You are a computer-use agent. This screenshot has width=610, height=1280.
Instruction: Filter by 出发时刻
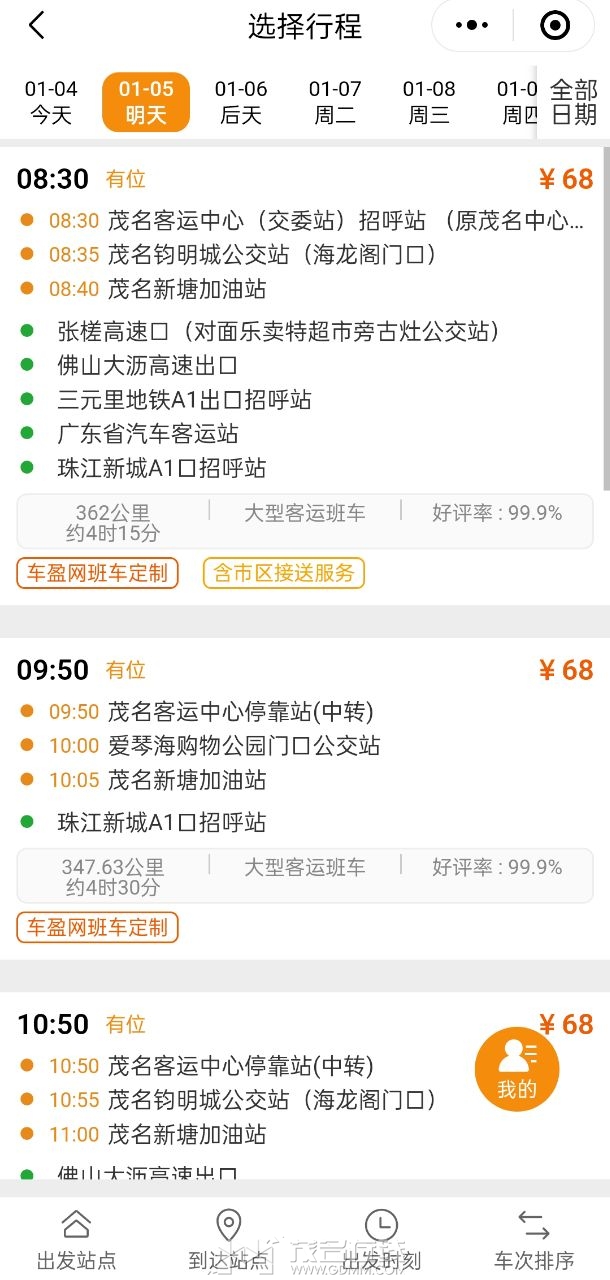(x=381, y=1239)
